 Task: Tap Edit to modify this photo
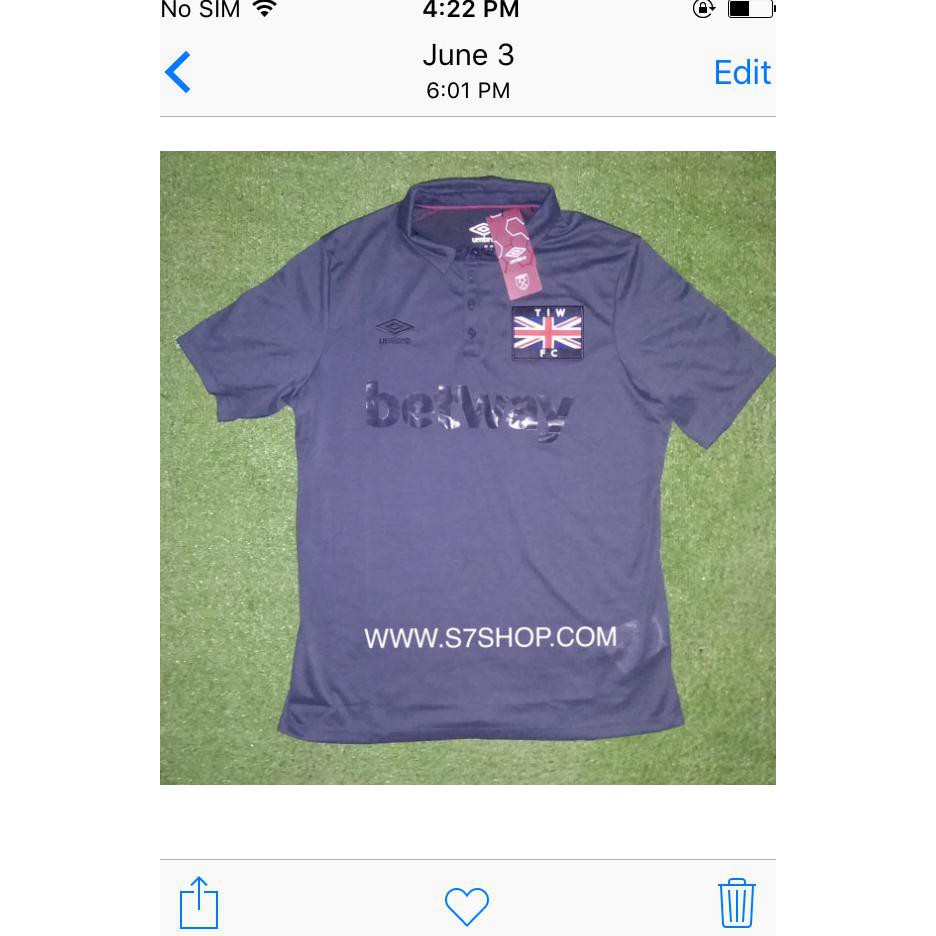pyautogui.click(x=741, y=73)
